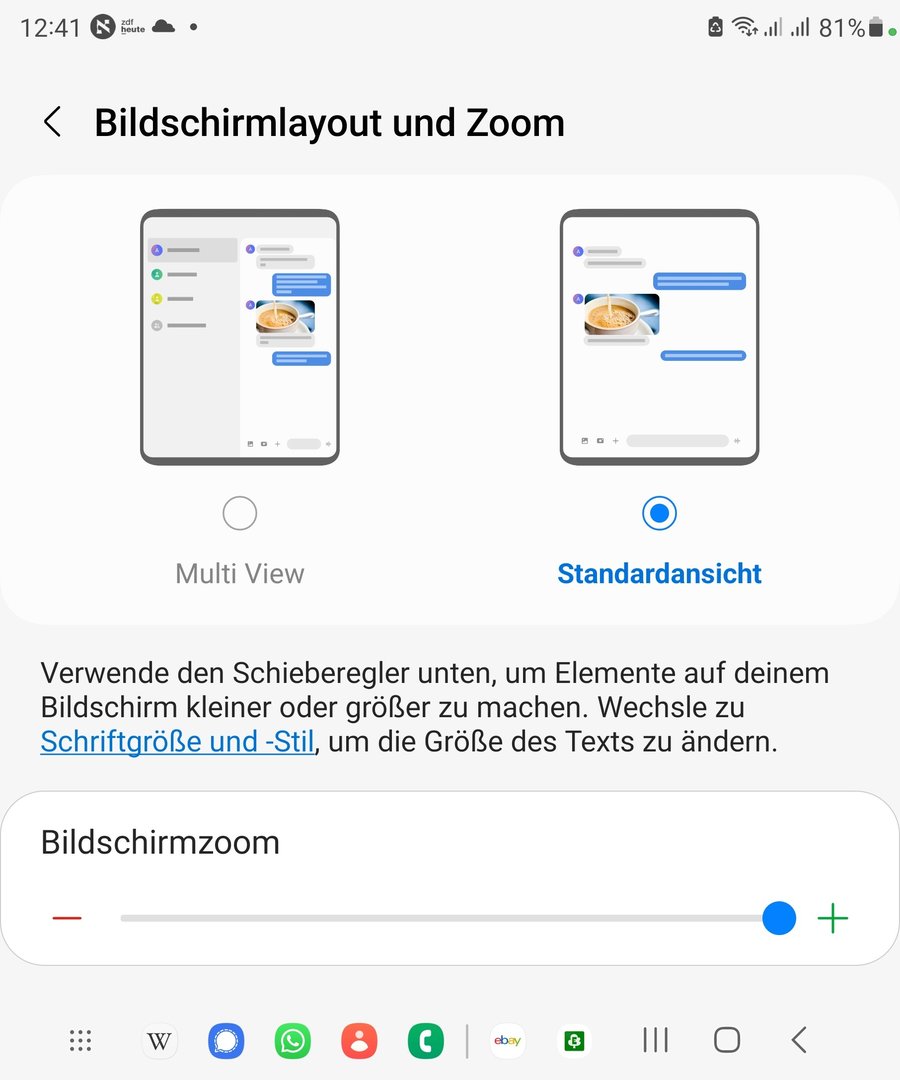Increase screen zoom with the plus icon
The height and width of the screenshot is (1080, 900).
[832, 918]
